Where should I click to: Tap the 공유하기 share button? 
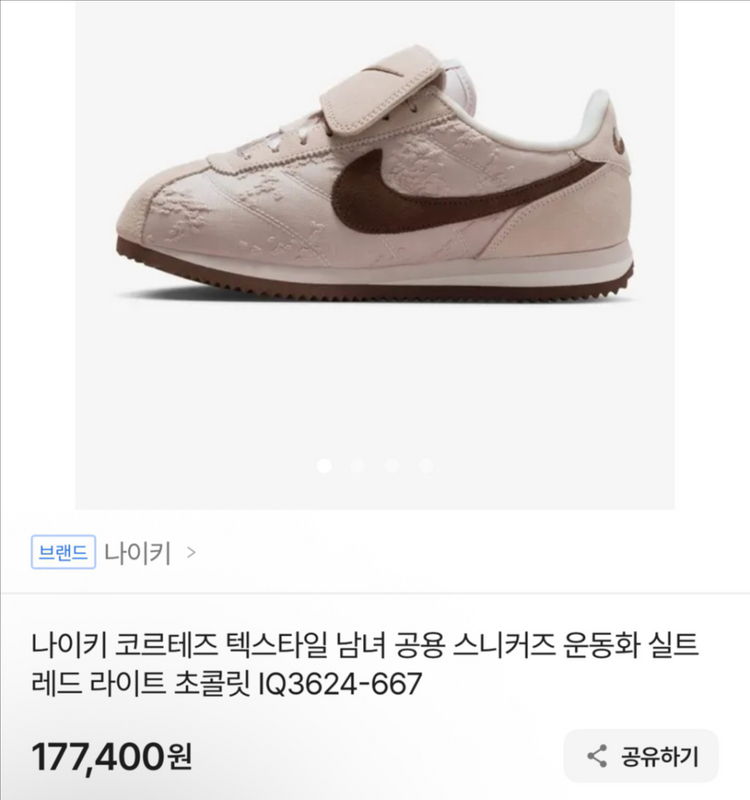click(x=641, y=756)
